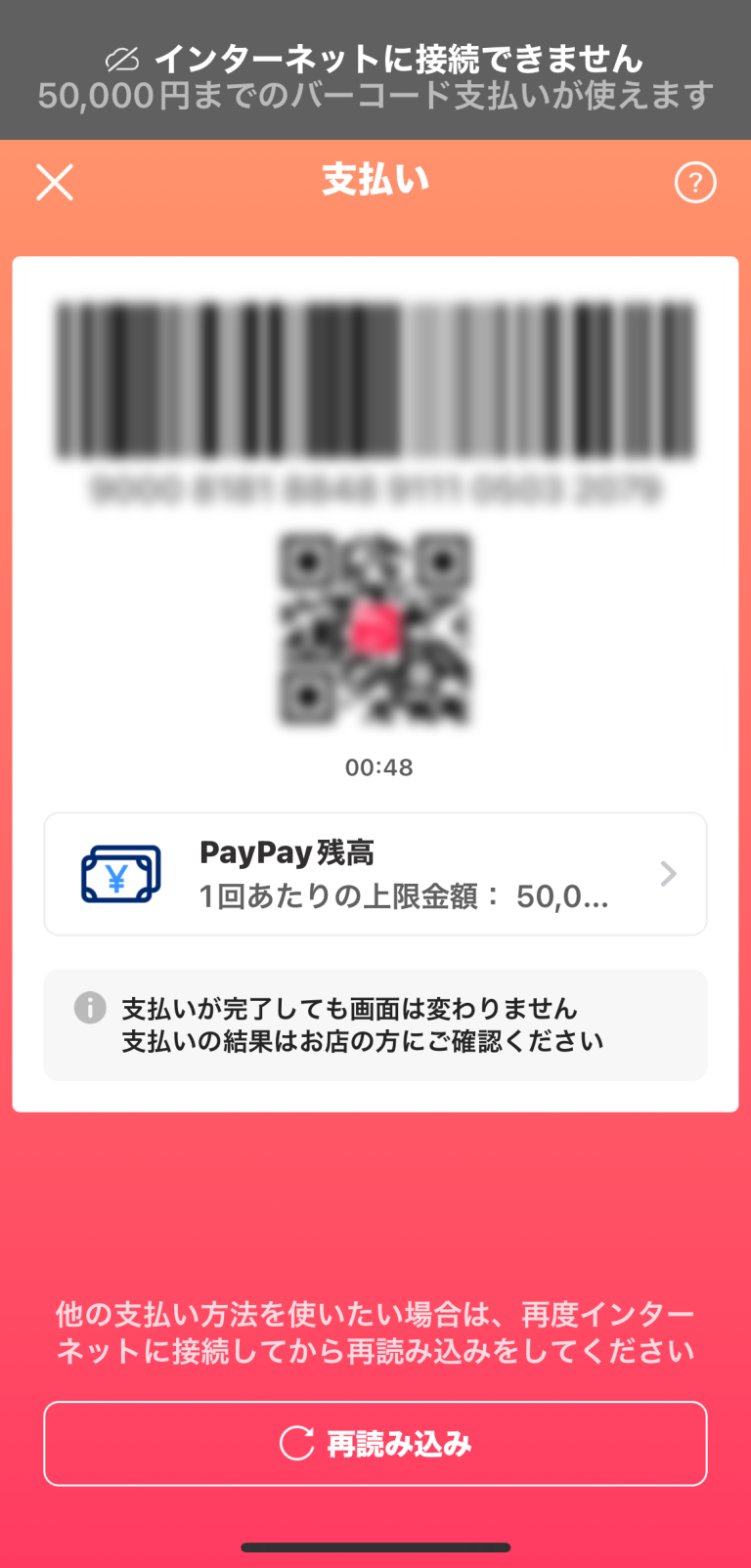
Task: Expand payment method options via the chevron
Action: [668, 873]
